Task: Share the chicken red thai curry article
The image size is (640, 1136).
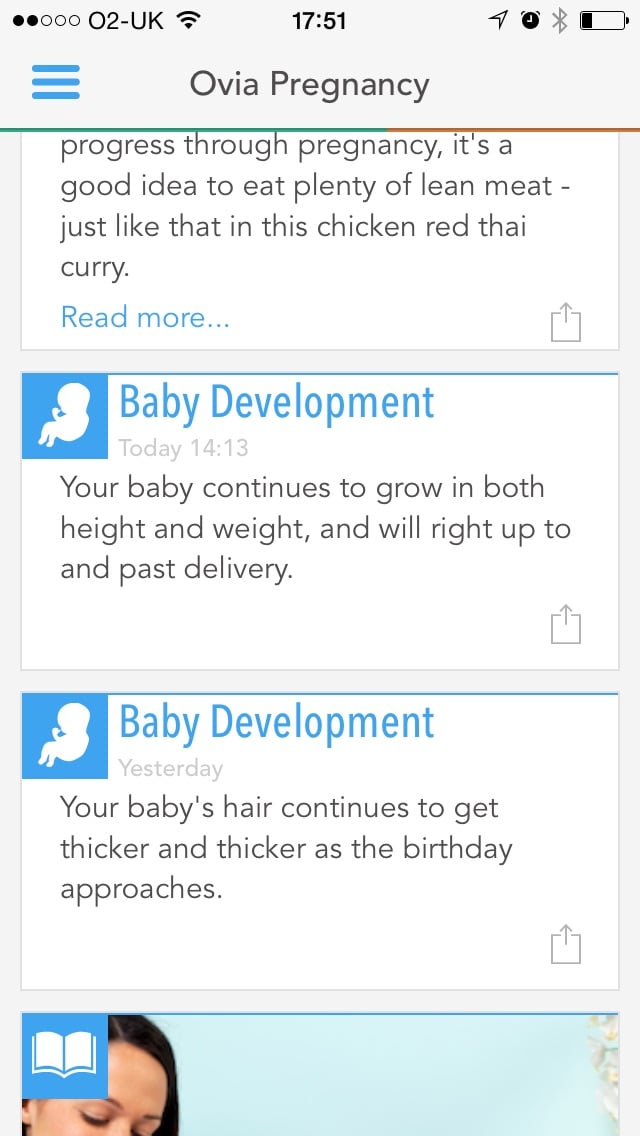Action: (566, 323)
